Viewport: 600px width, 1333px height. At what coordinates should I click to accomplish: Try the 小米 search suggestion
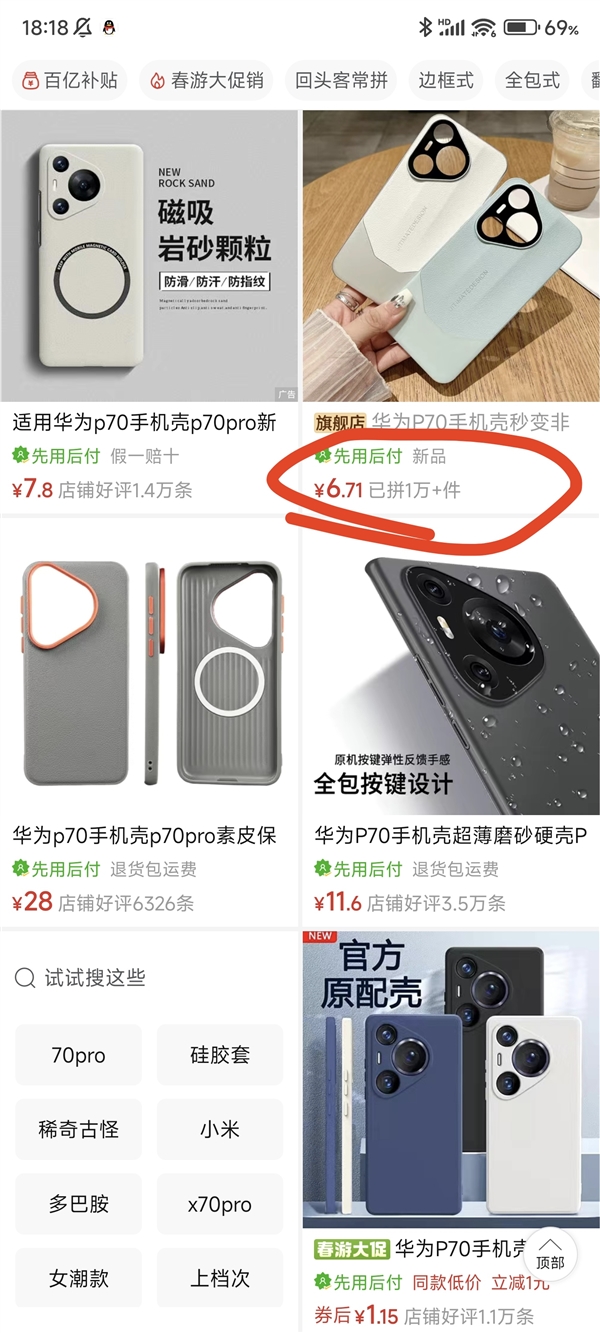(219, 1130)
